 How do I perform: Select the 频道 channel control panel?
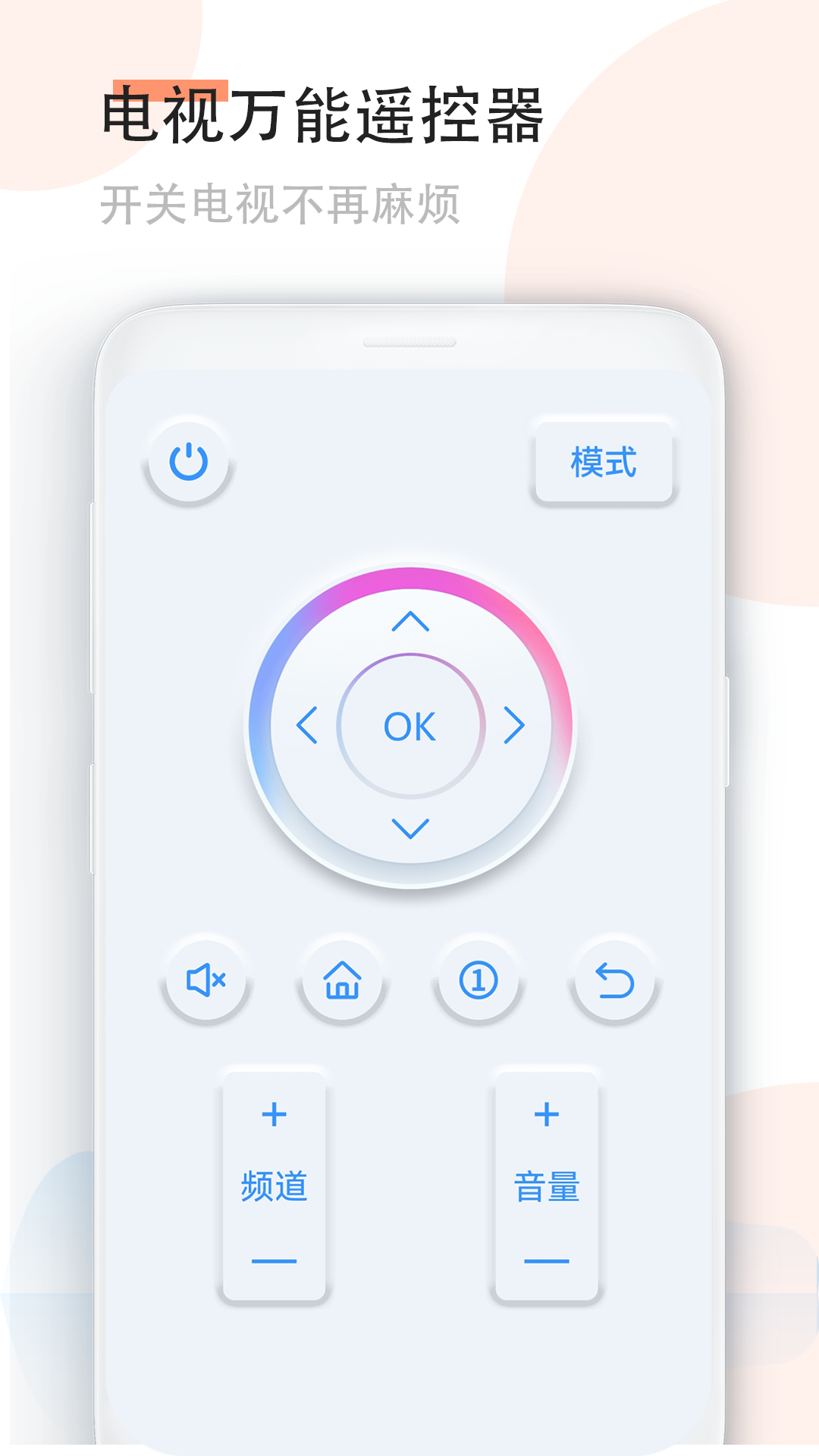tap(273, 1183)
